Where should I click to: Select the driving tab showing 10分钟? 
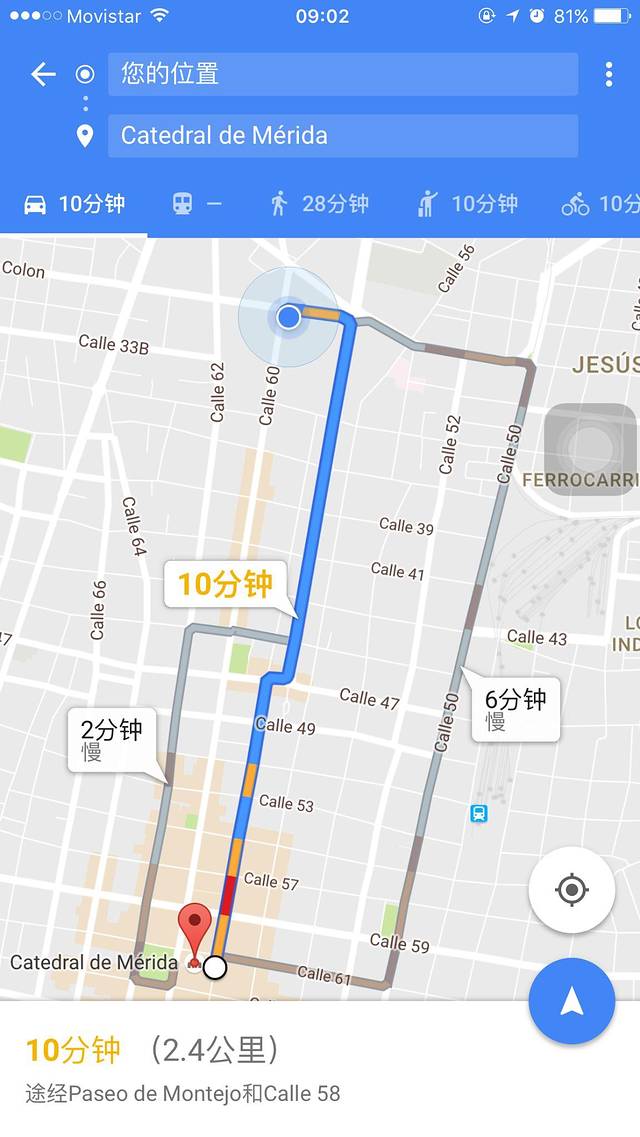click(74, 204)
